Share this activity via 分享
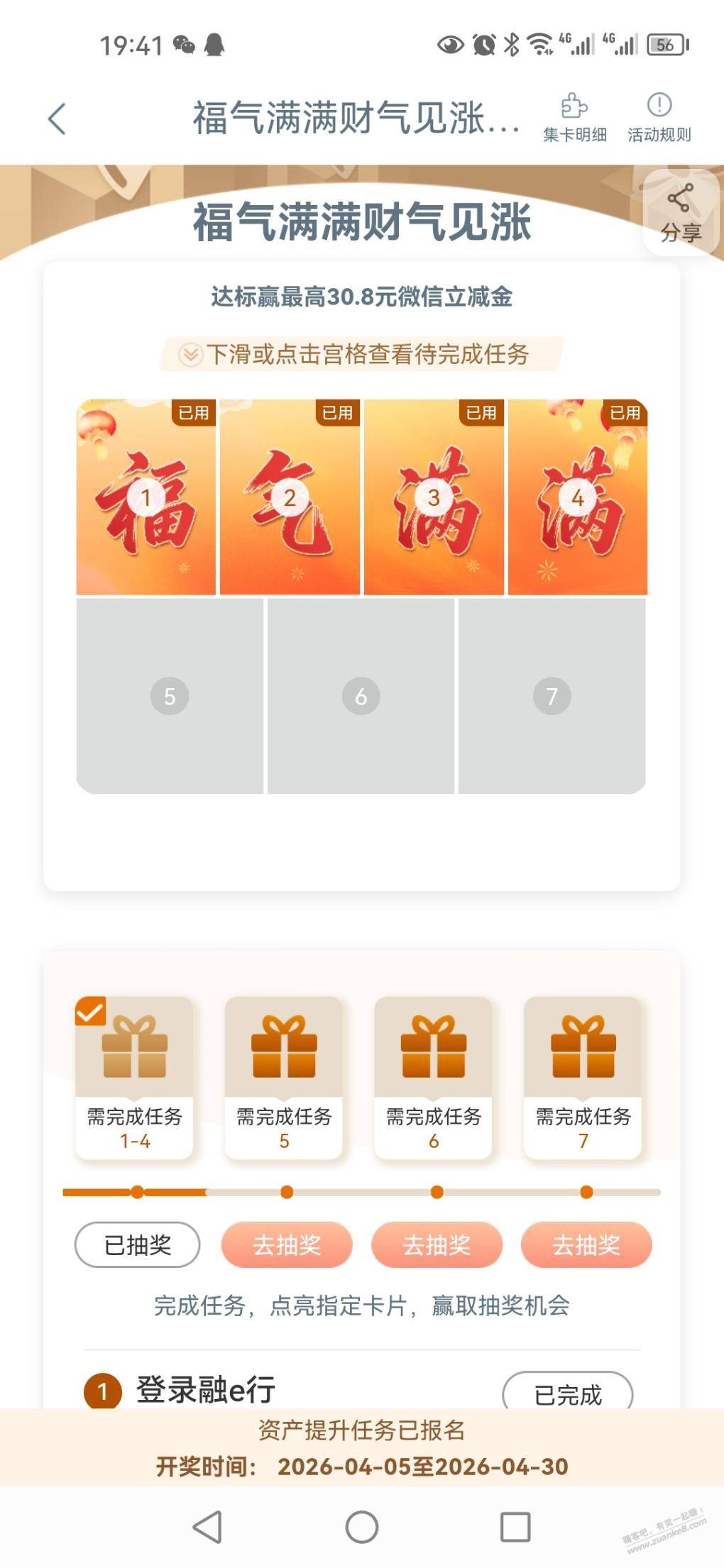The image size is (724, 1568). 680,212
